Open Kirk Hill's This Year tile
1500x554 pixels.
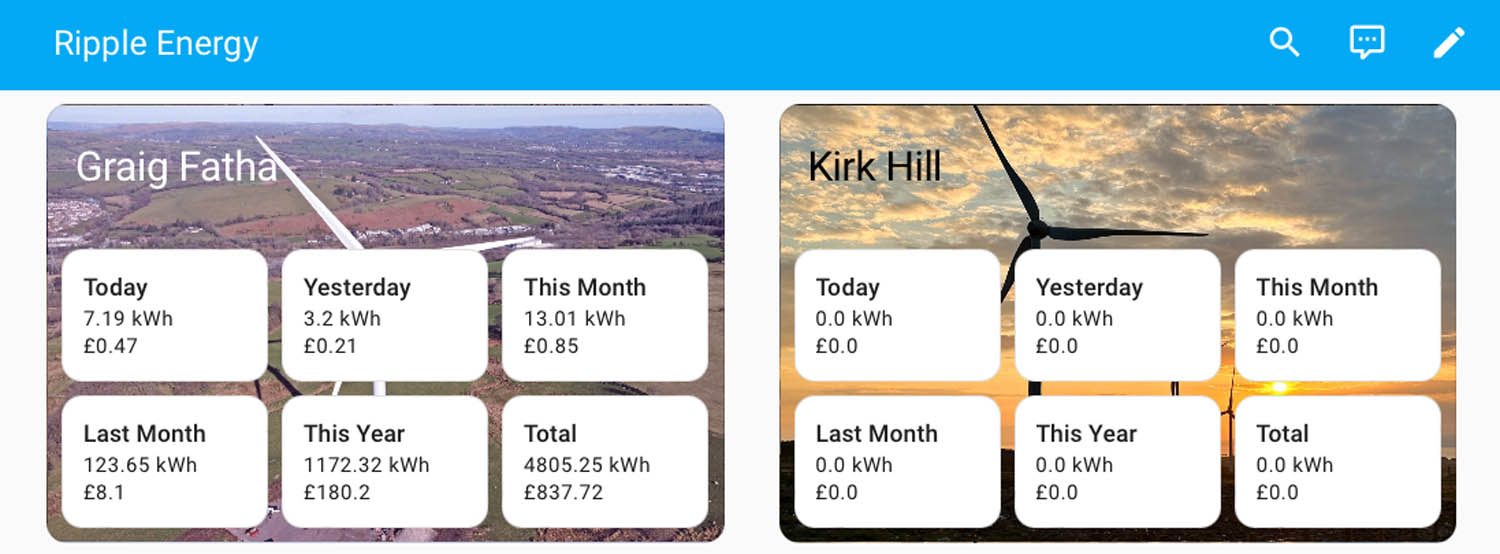pos(1117,462)
